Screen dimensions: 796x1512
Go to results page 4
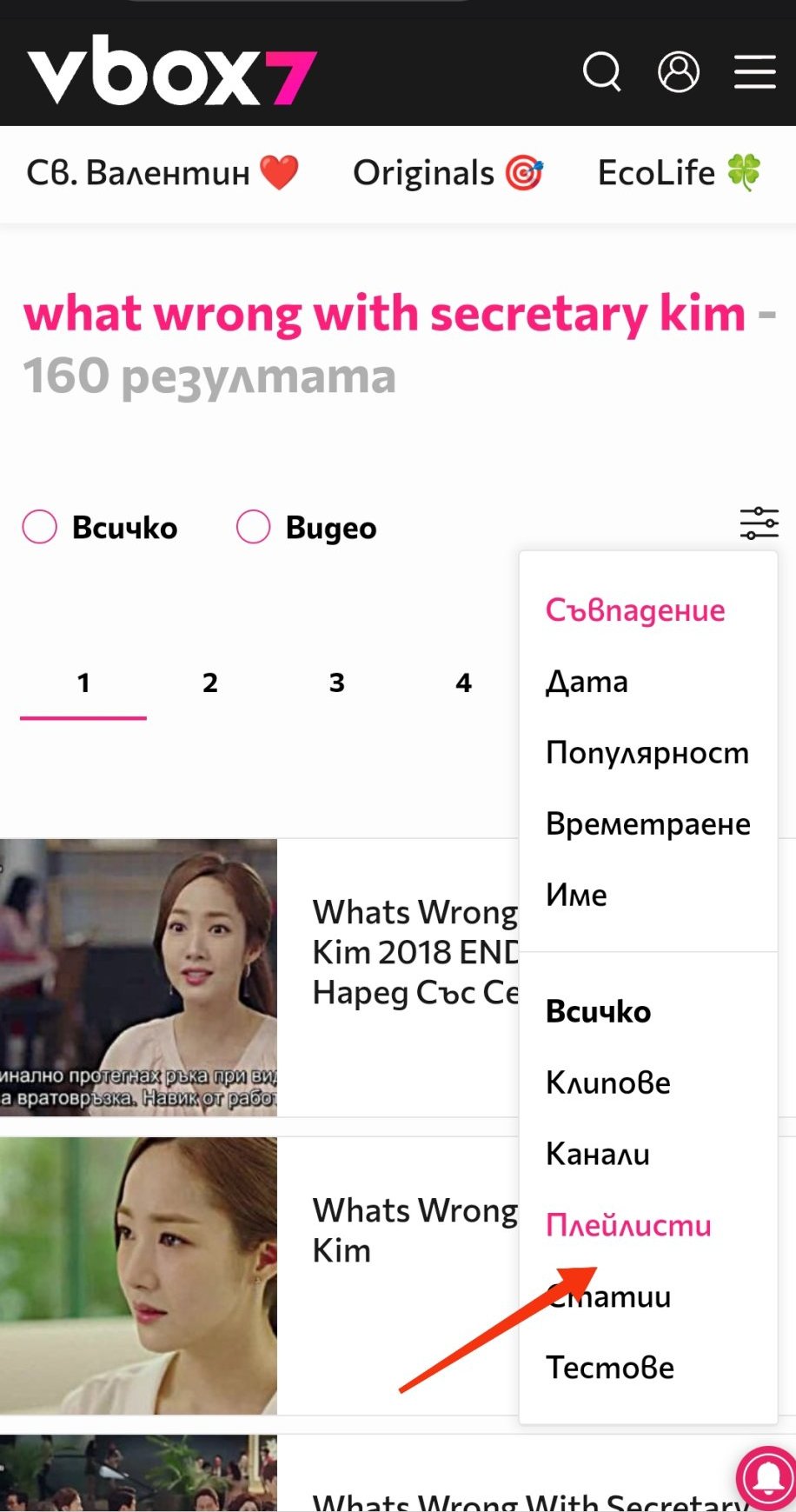[464, 683]
